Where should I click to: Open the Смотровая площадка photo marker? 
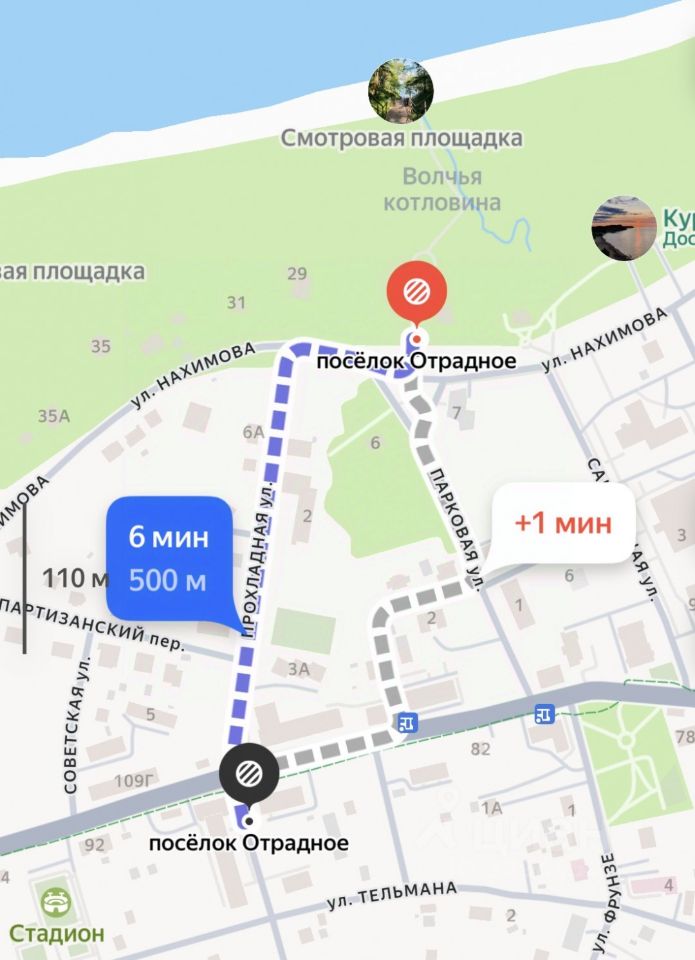tap(401, 90)
